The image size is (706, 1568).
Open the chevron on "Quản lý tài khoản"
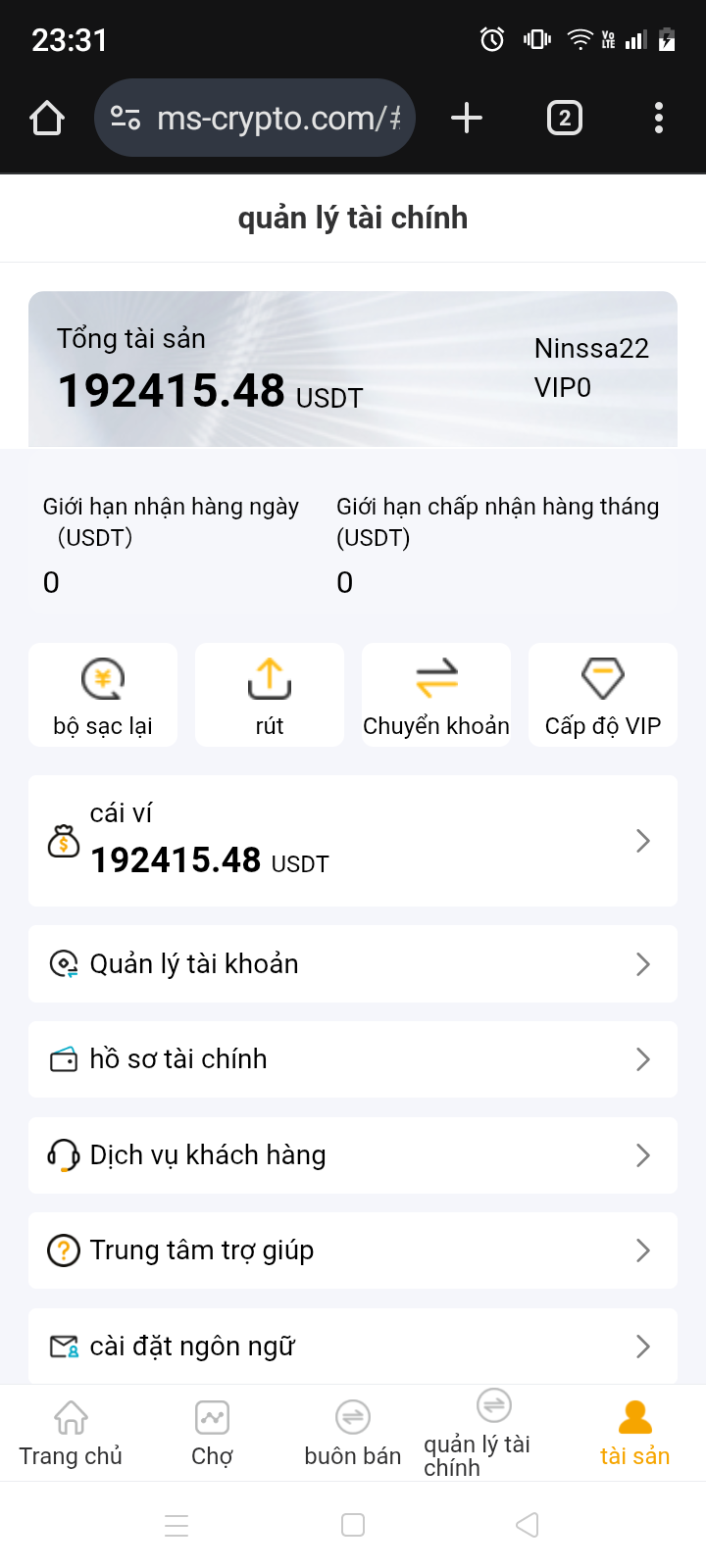click(642, 963)
